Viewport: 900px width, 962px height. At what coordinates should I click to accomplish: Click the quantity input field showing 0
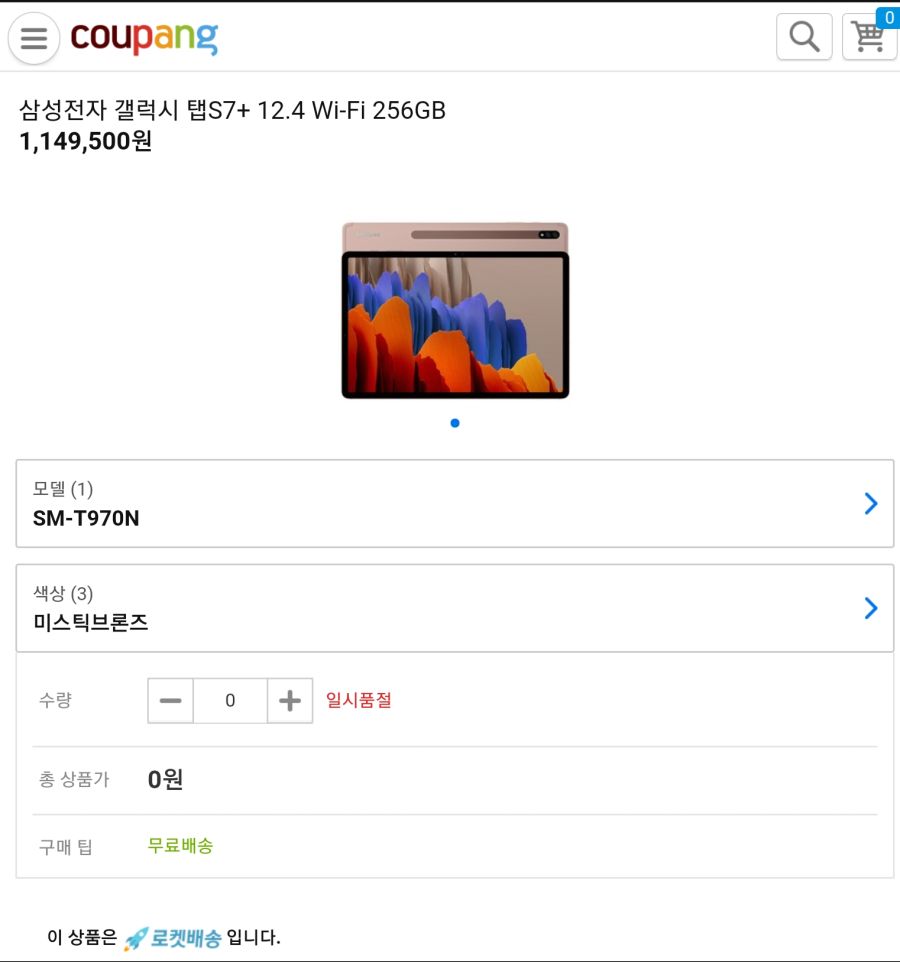(230, 700)
